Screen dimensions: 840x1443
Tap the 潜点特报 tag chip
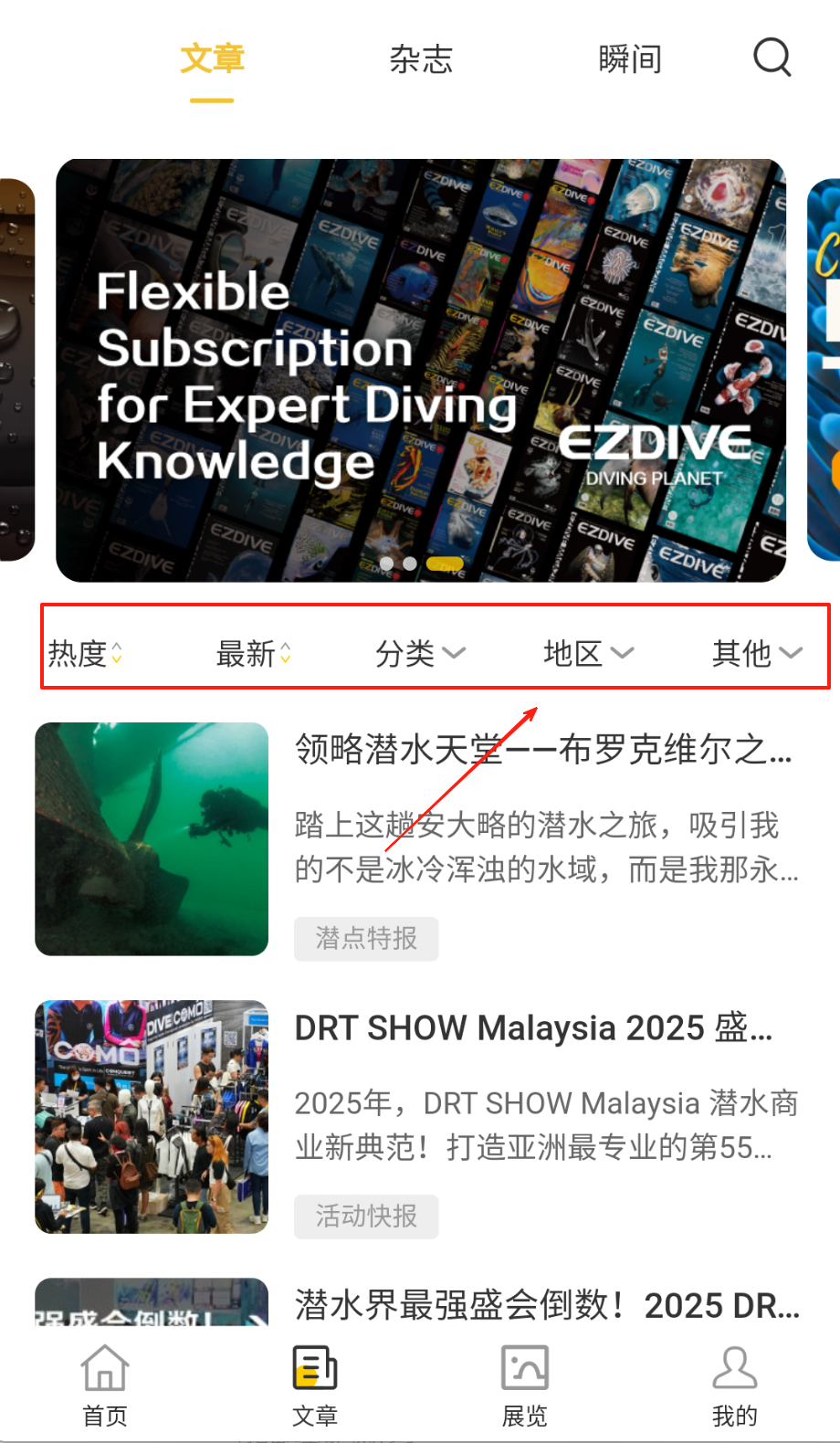[x=366, y=938]
